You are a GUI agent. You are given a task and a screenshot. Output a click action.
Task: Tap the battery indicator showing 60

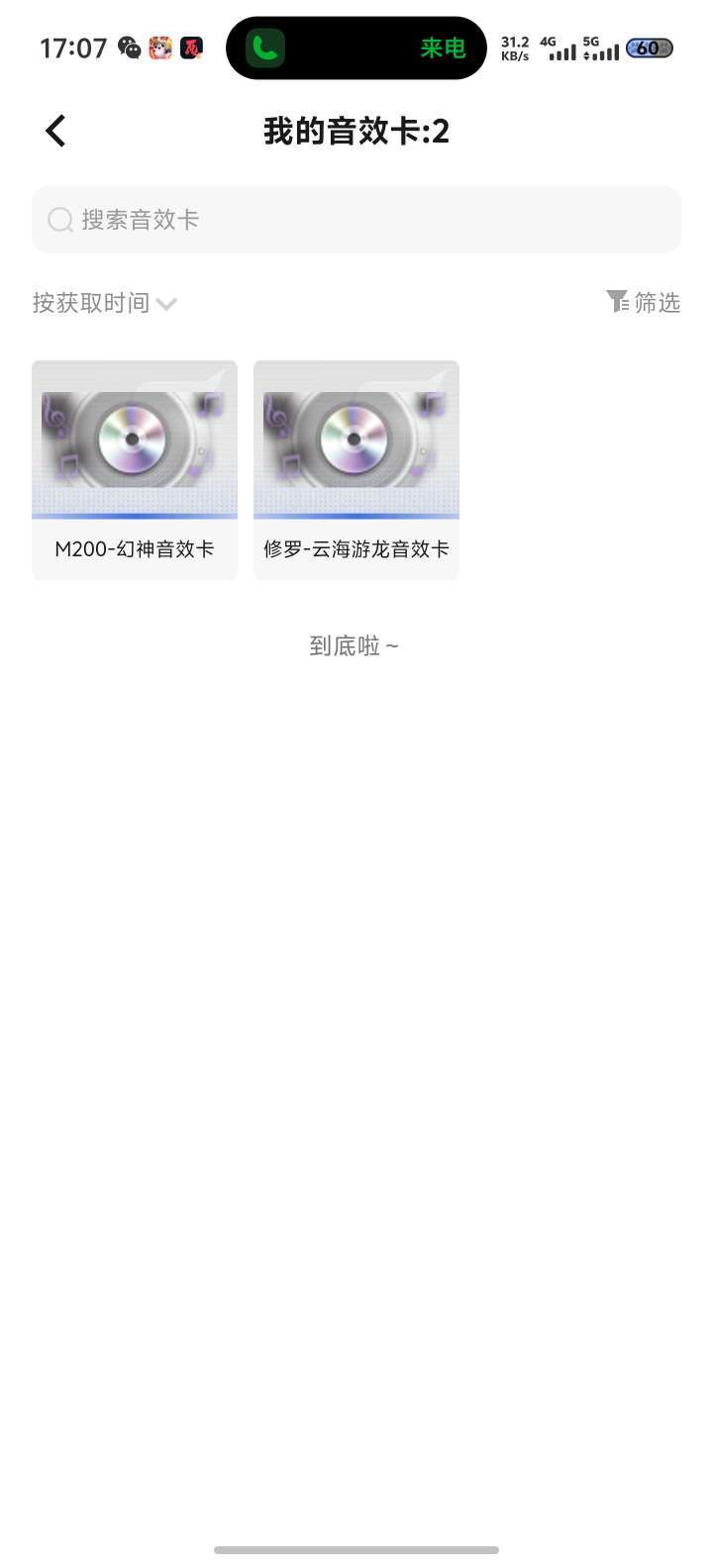click(649, 48)
